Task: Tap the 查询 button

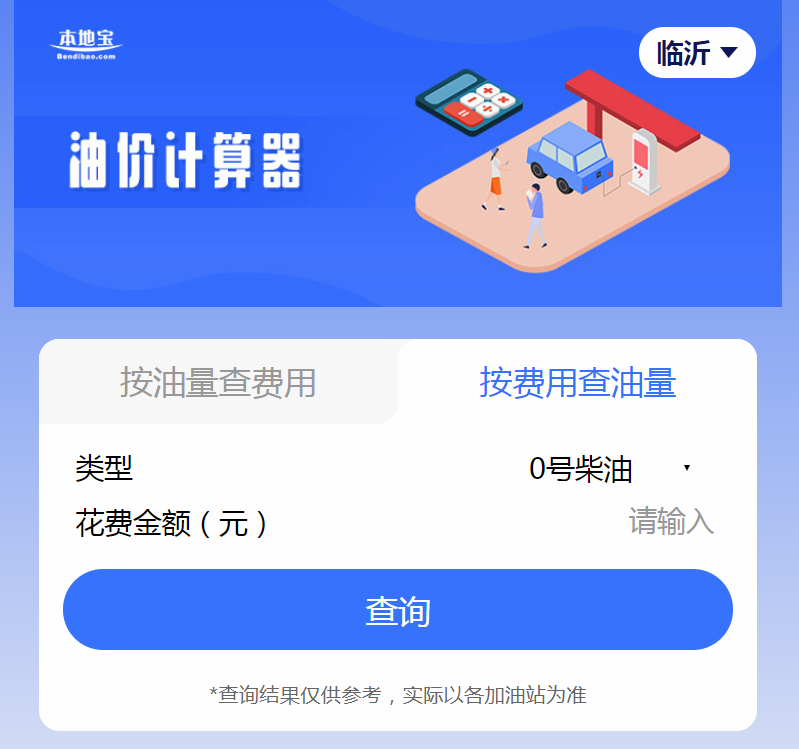Action: coord(398,610)
